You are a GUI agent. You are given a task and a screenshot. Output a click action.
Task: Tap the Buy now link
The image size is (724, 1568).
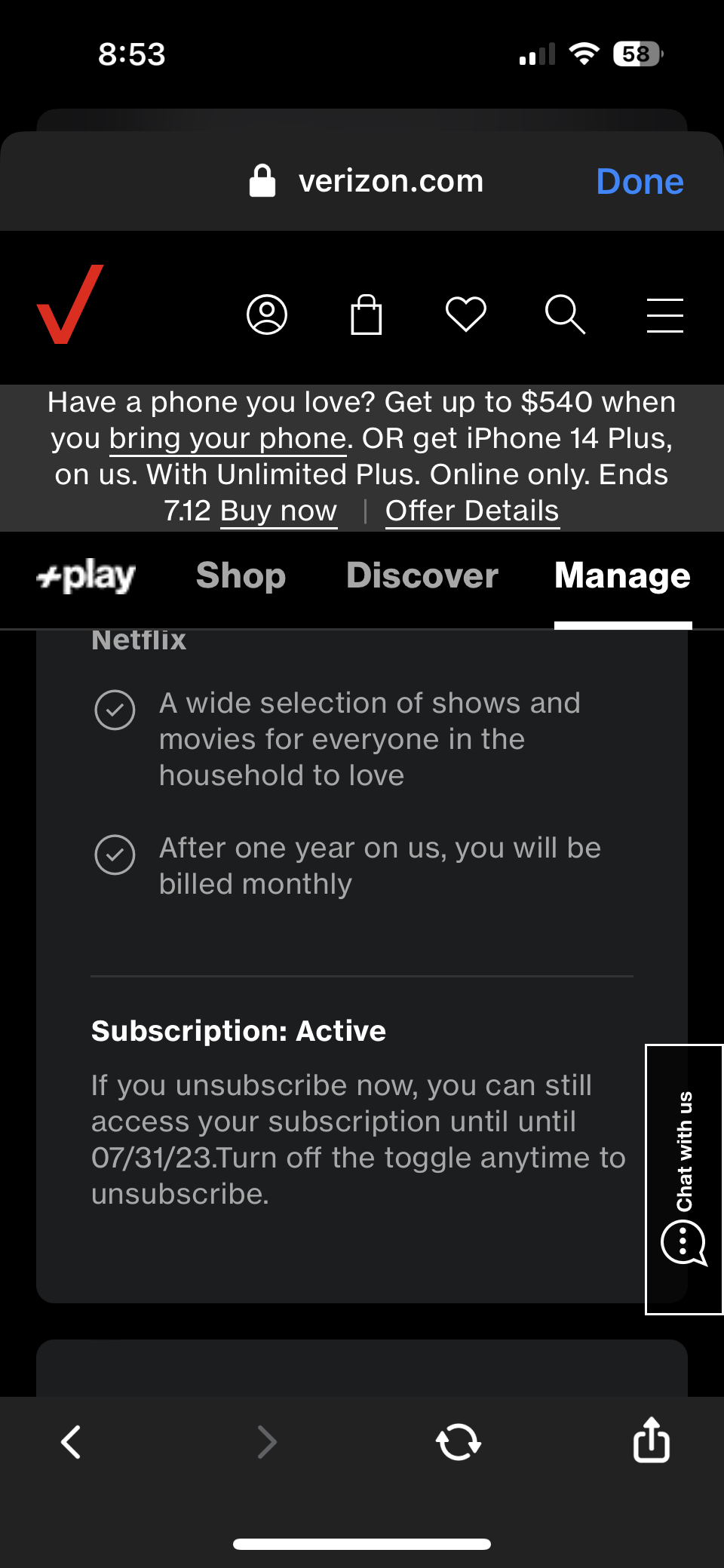278,511
